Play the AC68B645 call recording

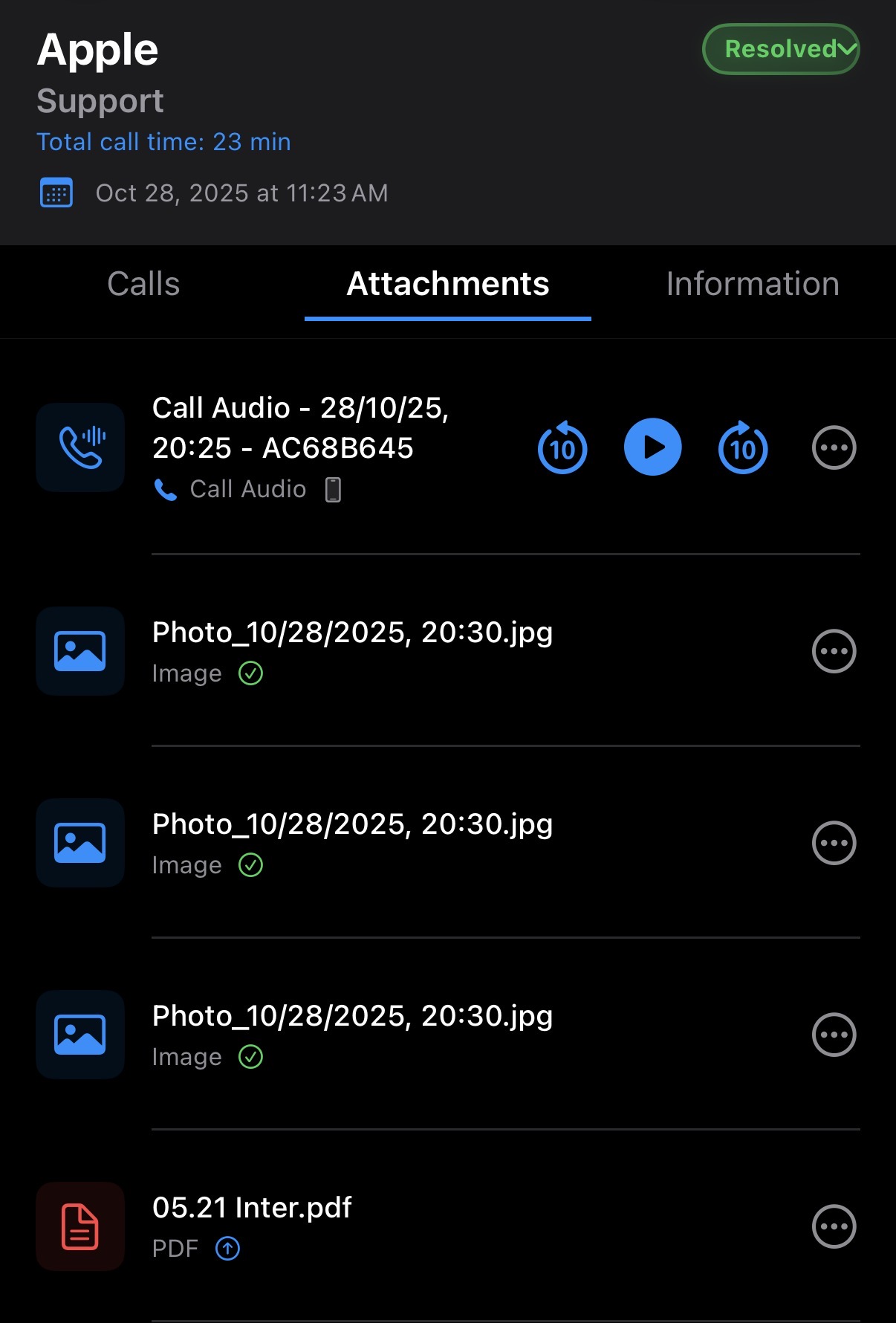pos(653,447)
